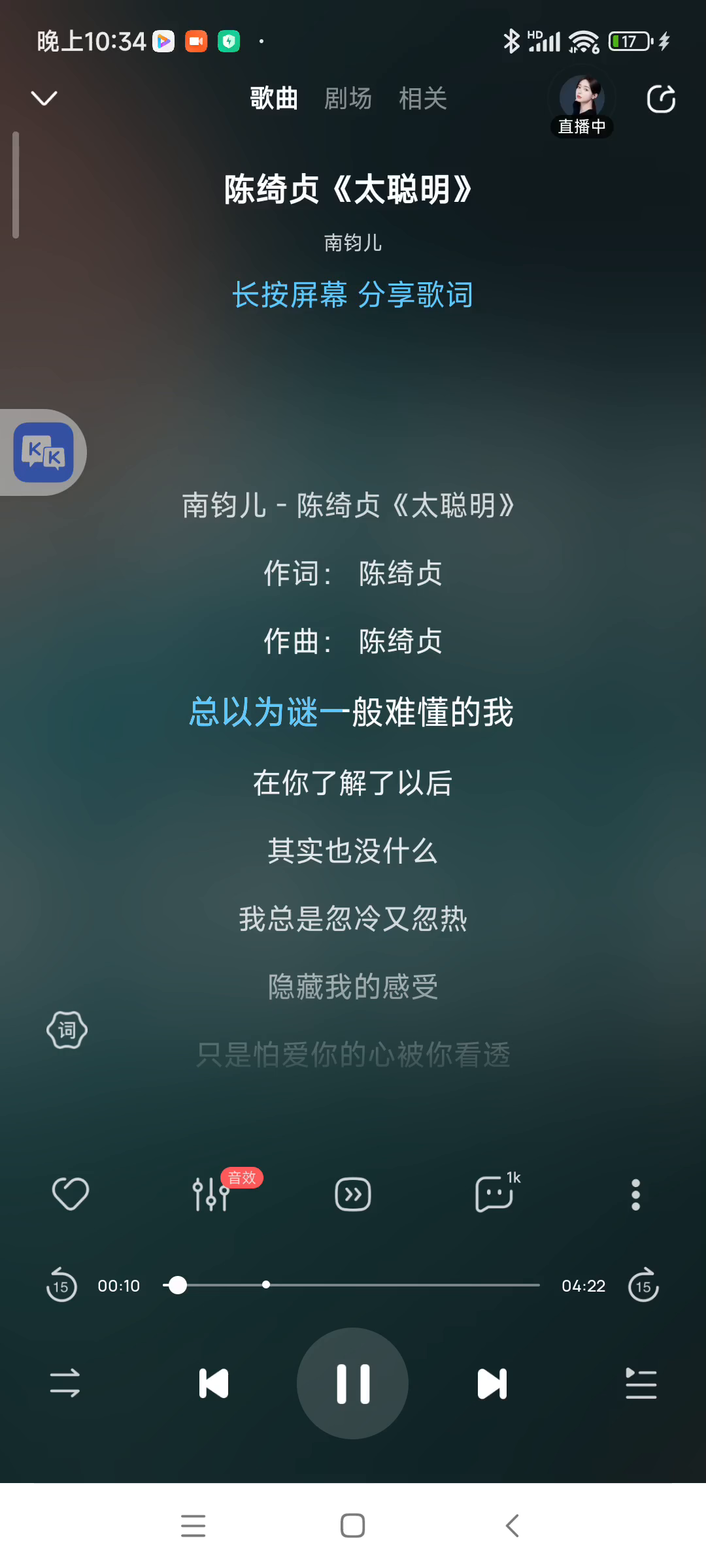Open the 1k comments
The width and height of the screenshot is (706, 1568).
click(x=494, y=1194)
